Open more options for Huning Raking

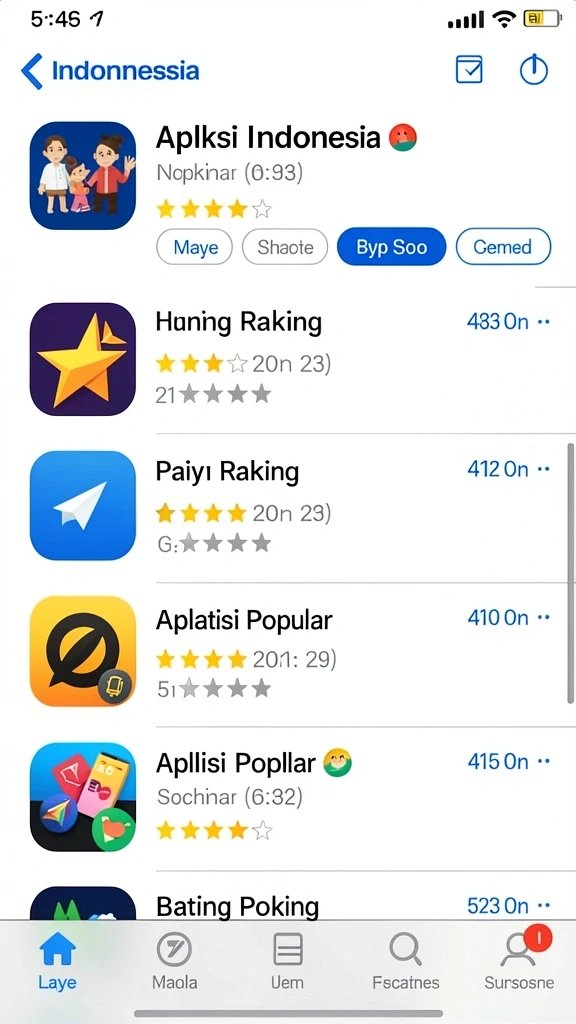[x=543, y=322]
